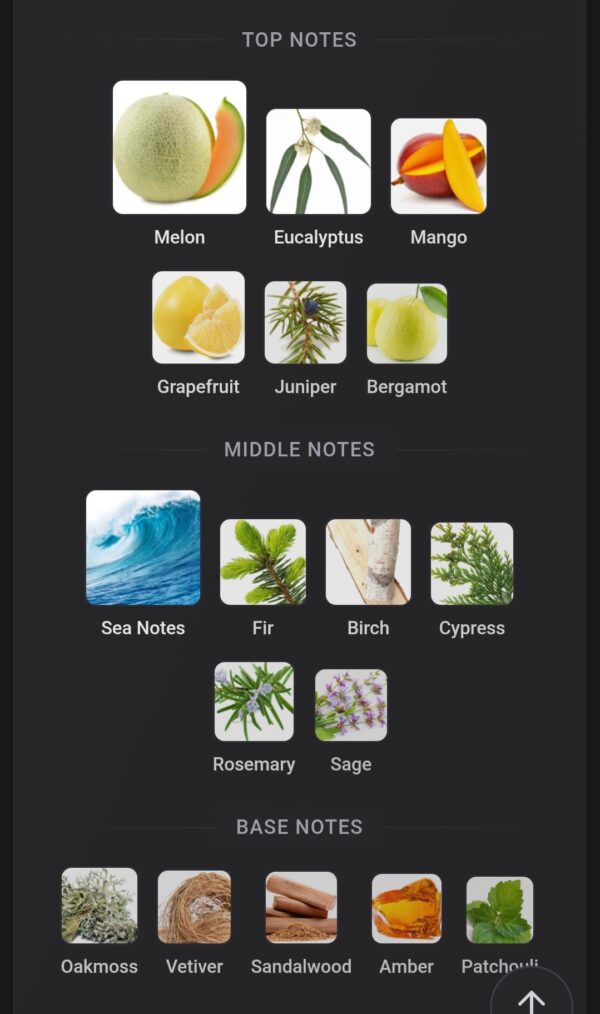This screenshot has width=600, height=1014.
Task: Open the Rosemary note
Action: (254, 701)
